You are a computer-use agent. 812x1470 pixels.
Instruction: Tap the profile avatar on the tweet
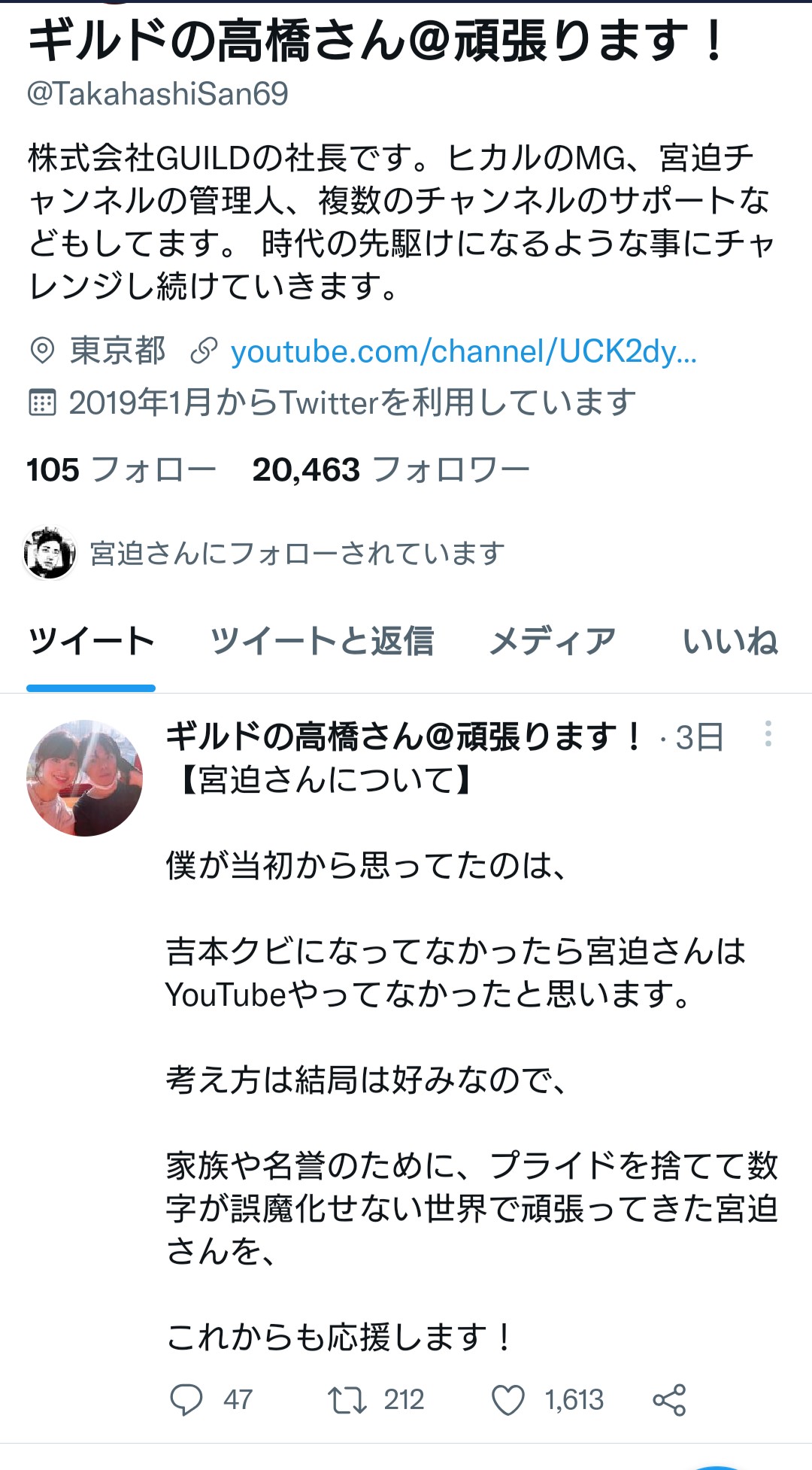84,778
